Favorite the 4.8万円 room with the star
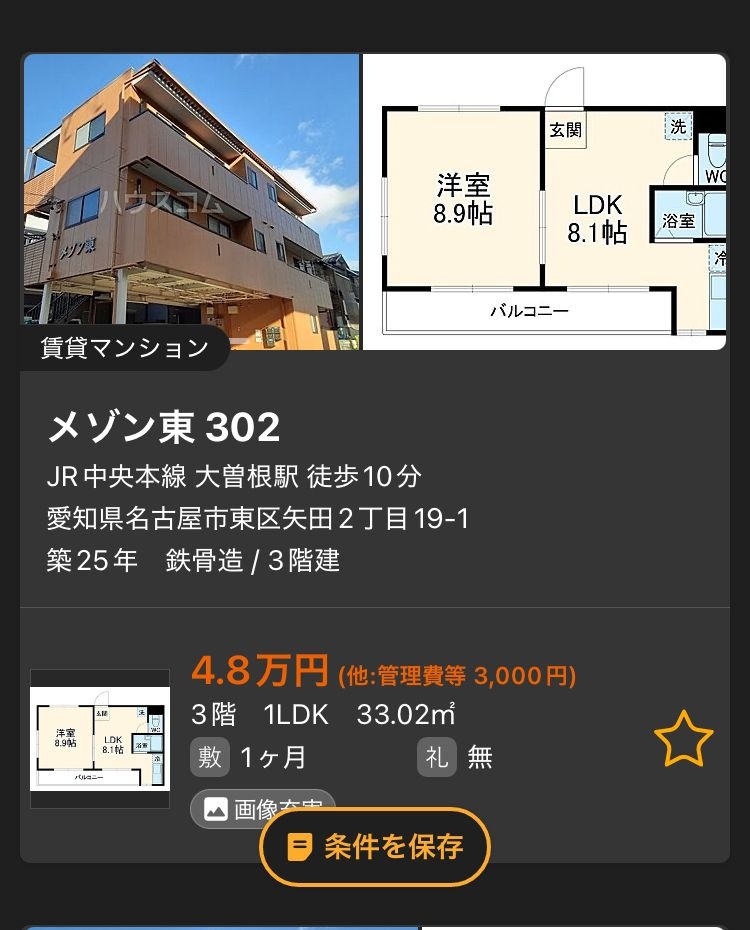 683,739
